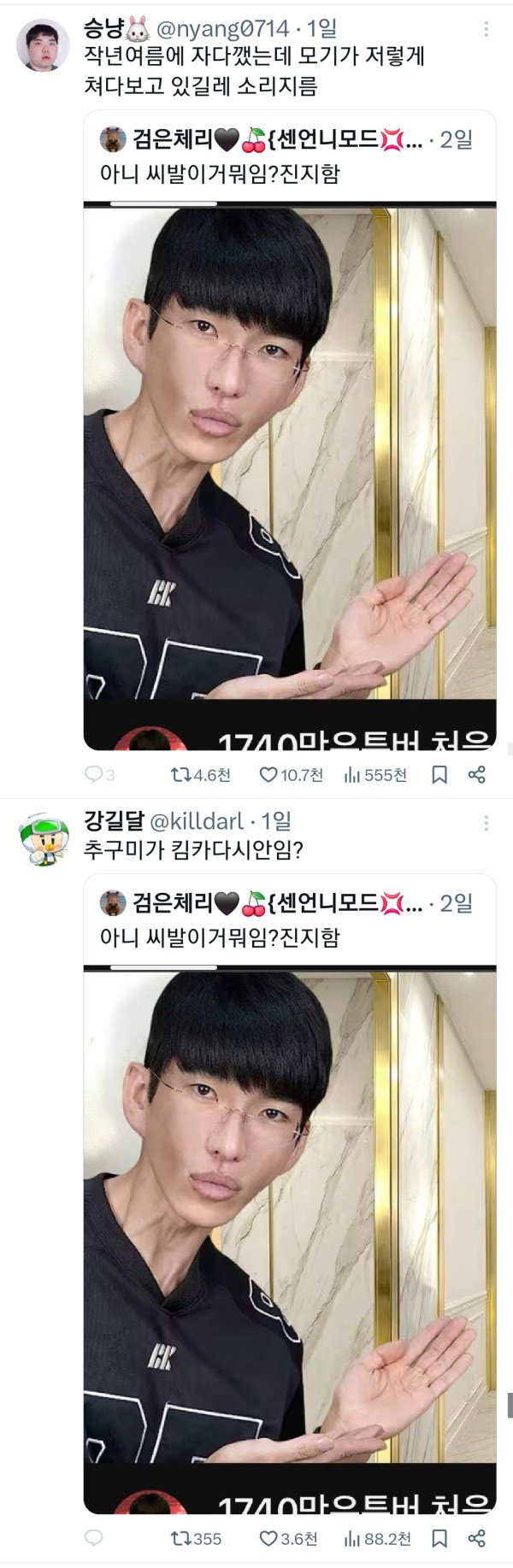Bookmark 강길달's tweet
The image size is (513, 1568).
[x=439, y=1537]
